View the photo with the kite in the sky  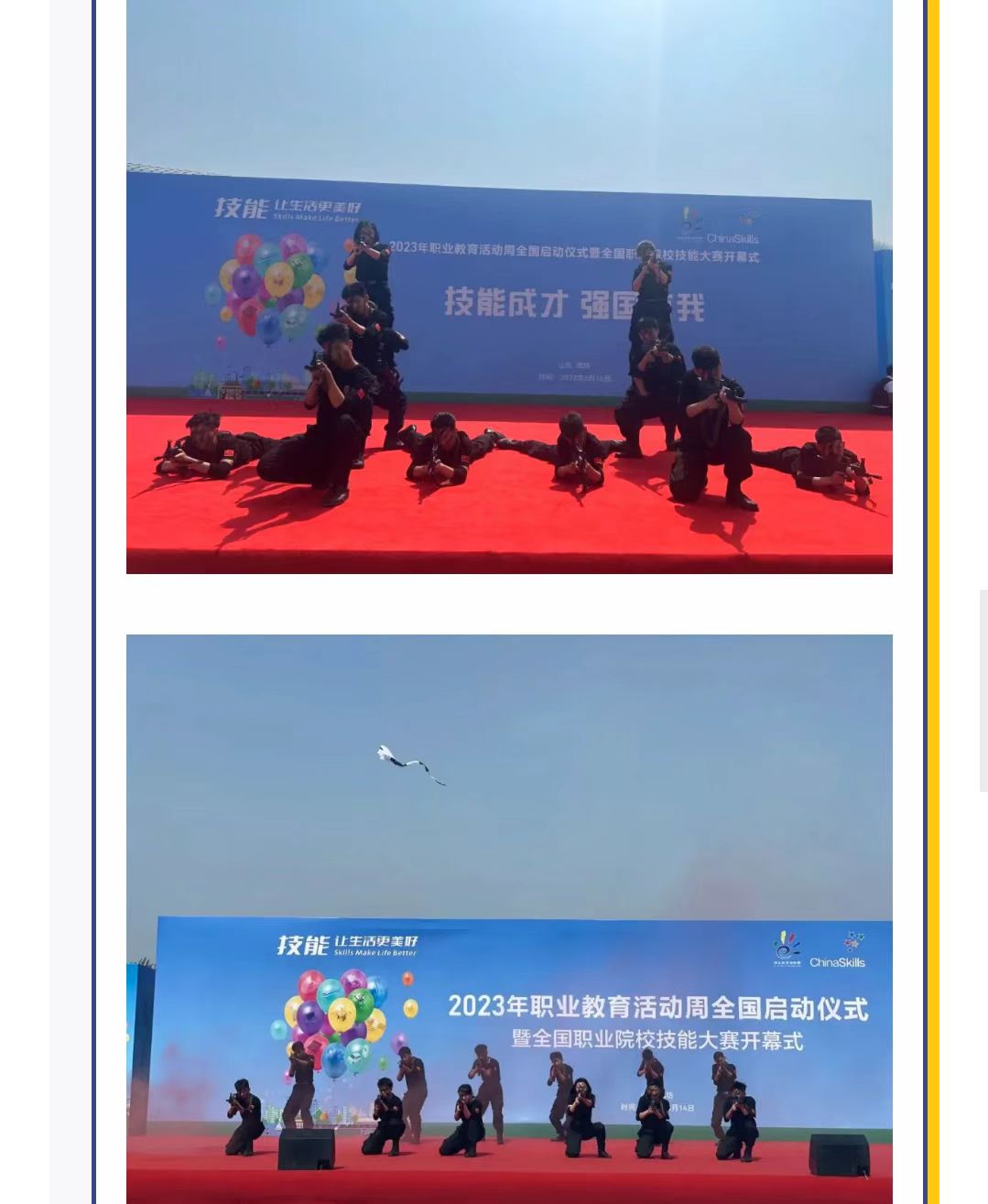pos(509,919)
